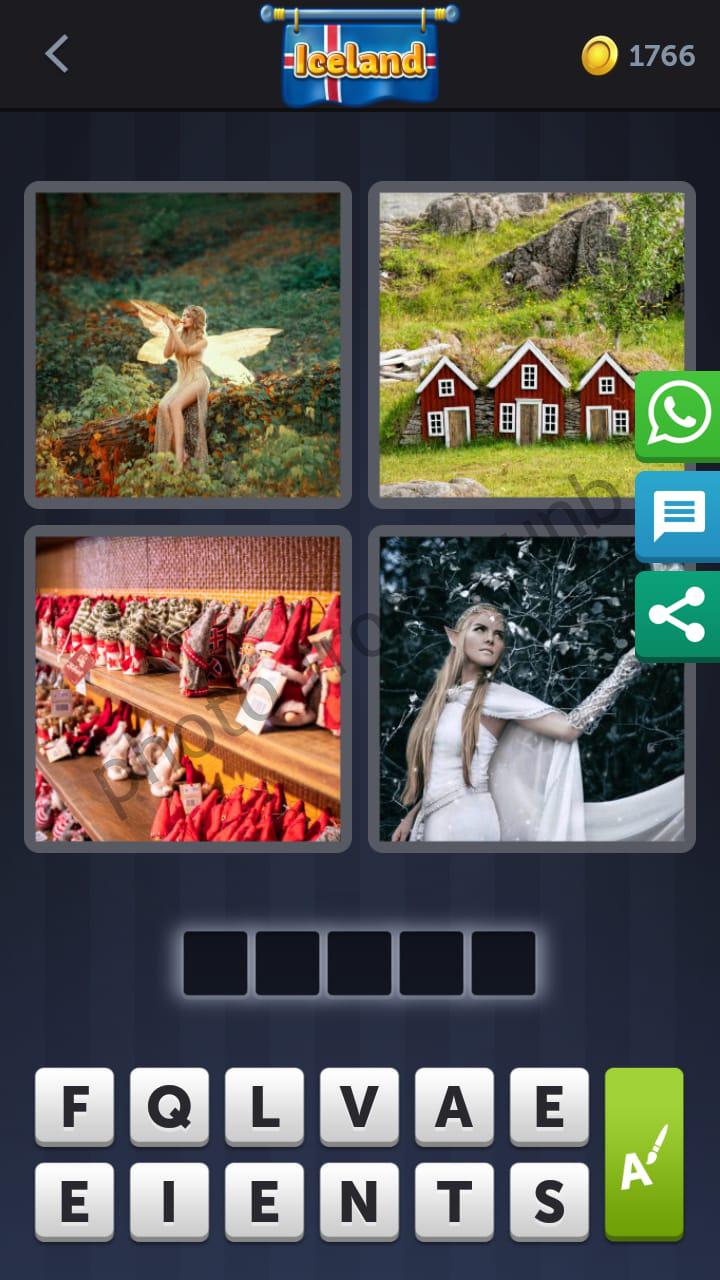The height and width of the screenshot is (1280, 720).
Task: View the red turf houses photo
Action: [x=531, y=344]
